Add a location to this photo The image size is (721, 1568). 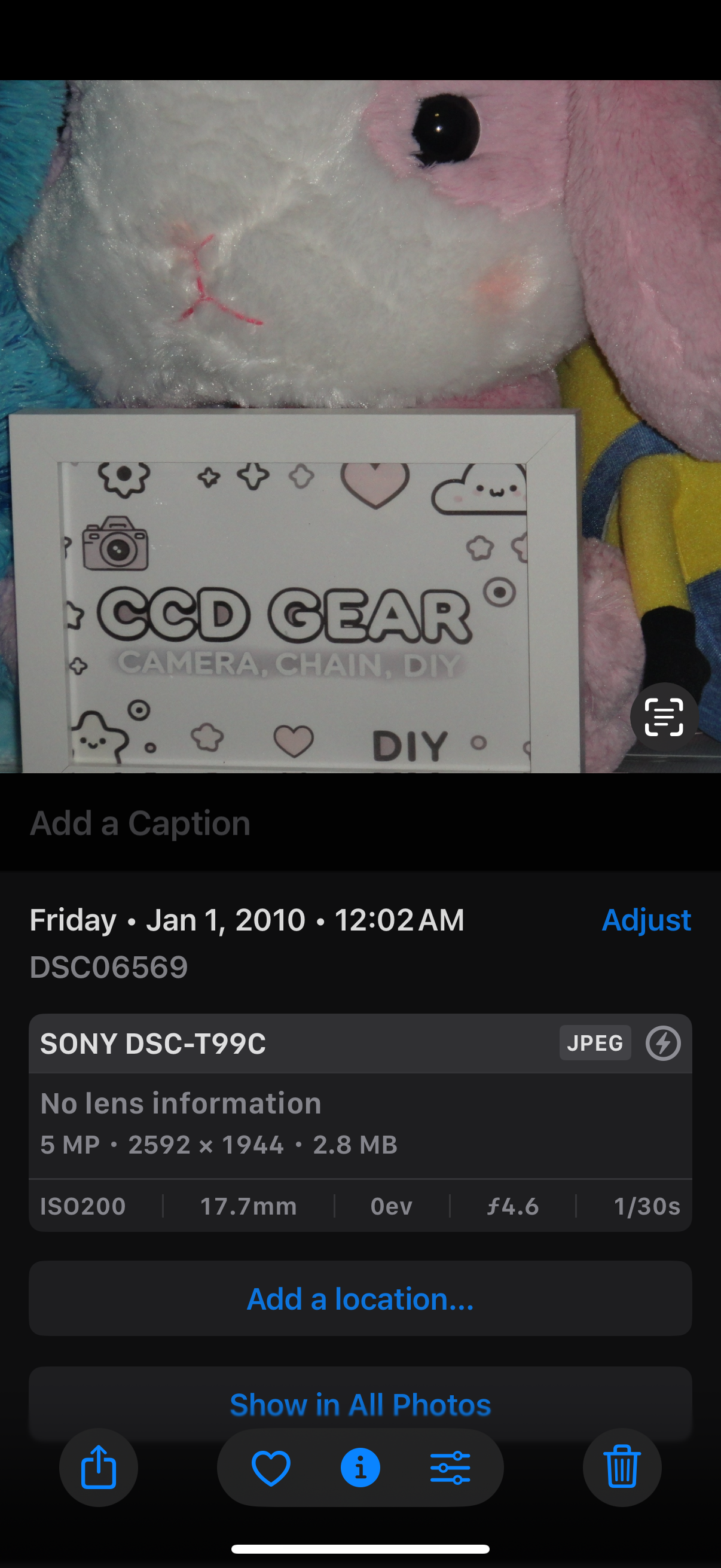pos(360,1298)
